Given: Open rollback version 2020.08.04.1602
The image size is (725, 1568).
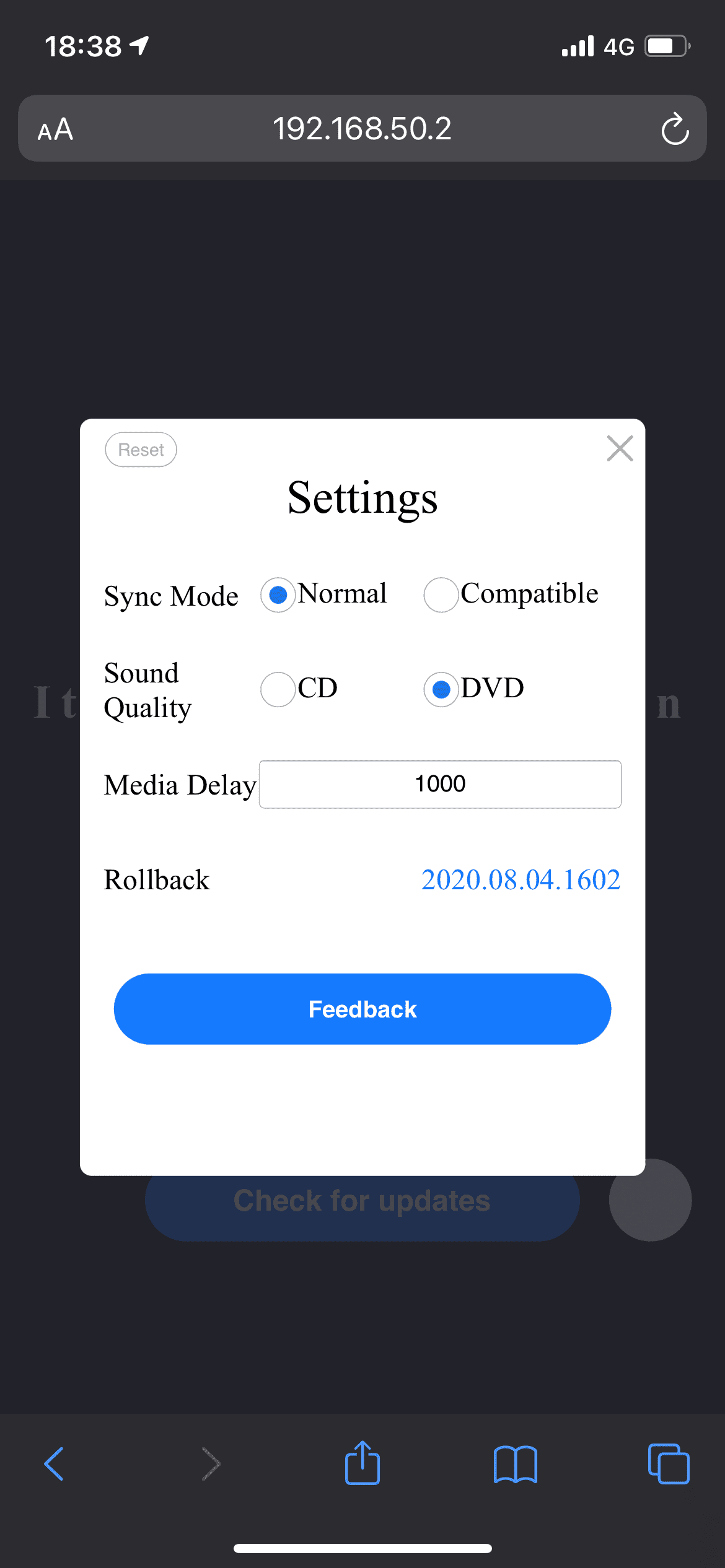Looking at the screenshot, I should click(x=521, y=880).
